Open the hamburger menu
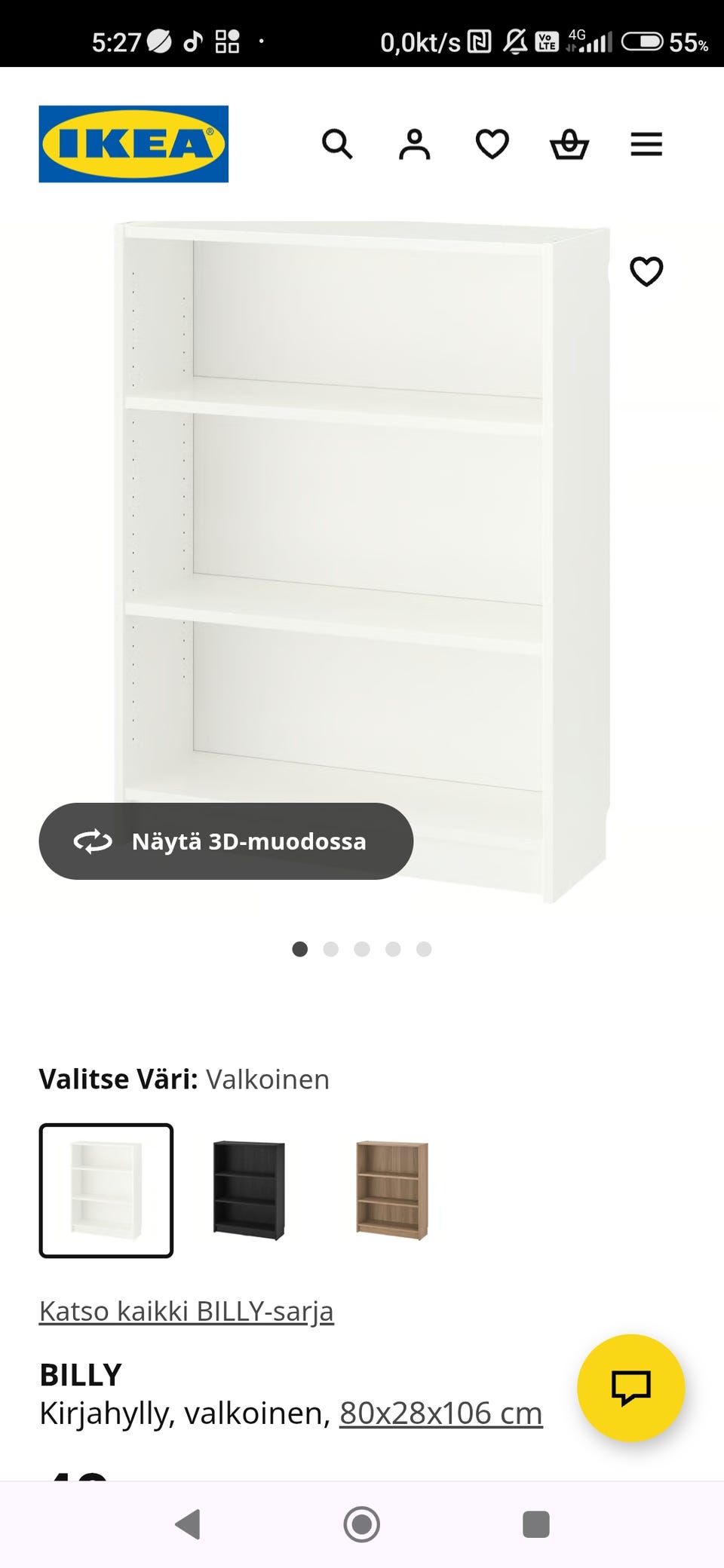This screenshot has height=1568, width=724. tap(646, 143)
